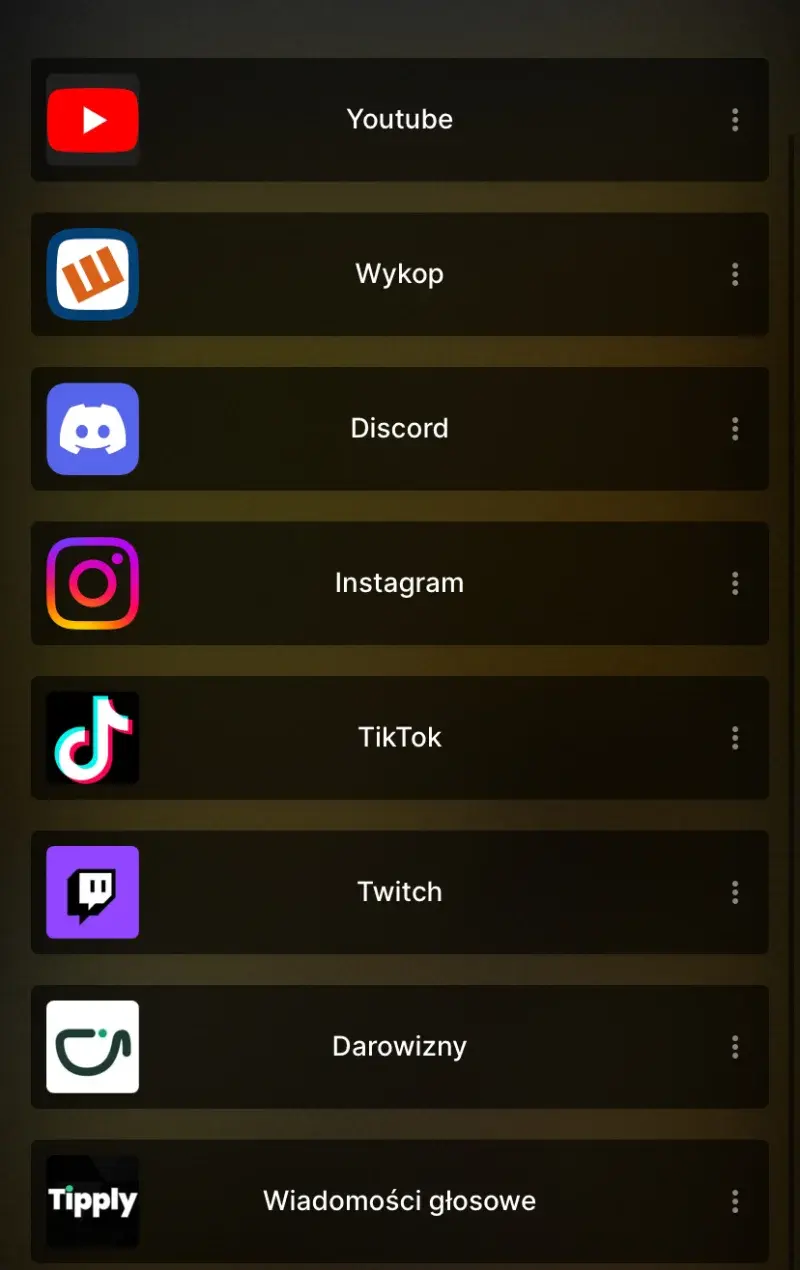
Task: Open the TikTok overflow menu
Action: click(735, 738)
